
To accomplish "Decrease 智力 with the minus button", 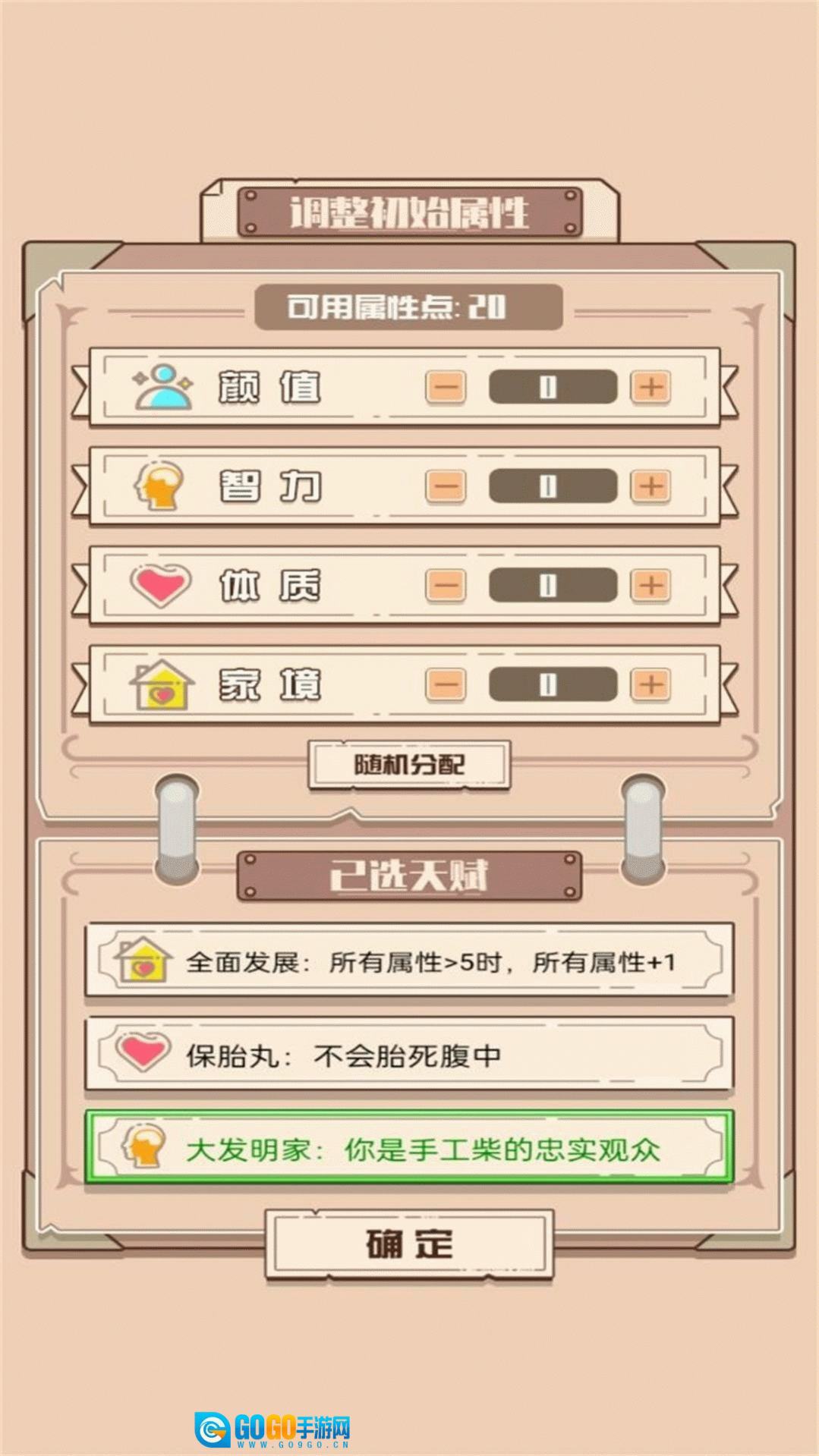I will tap(446, 486).
